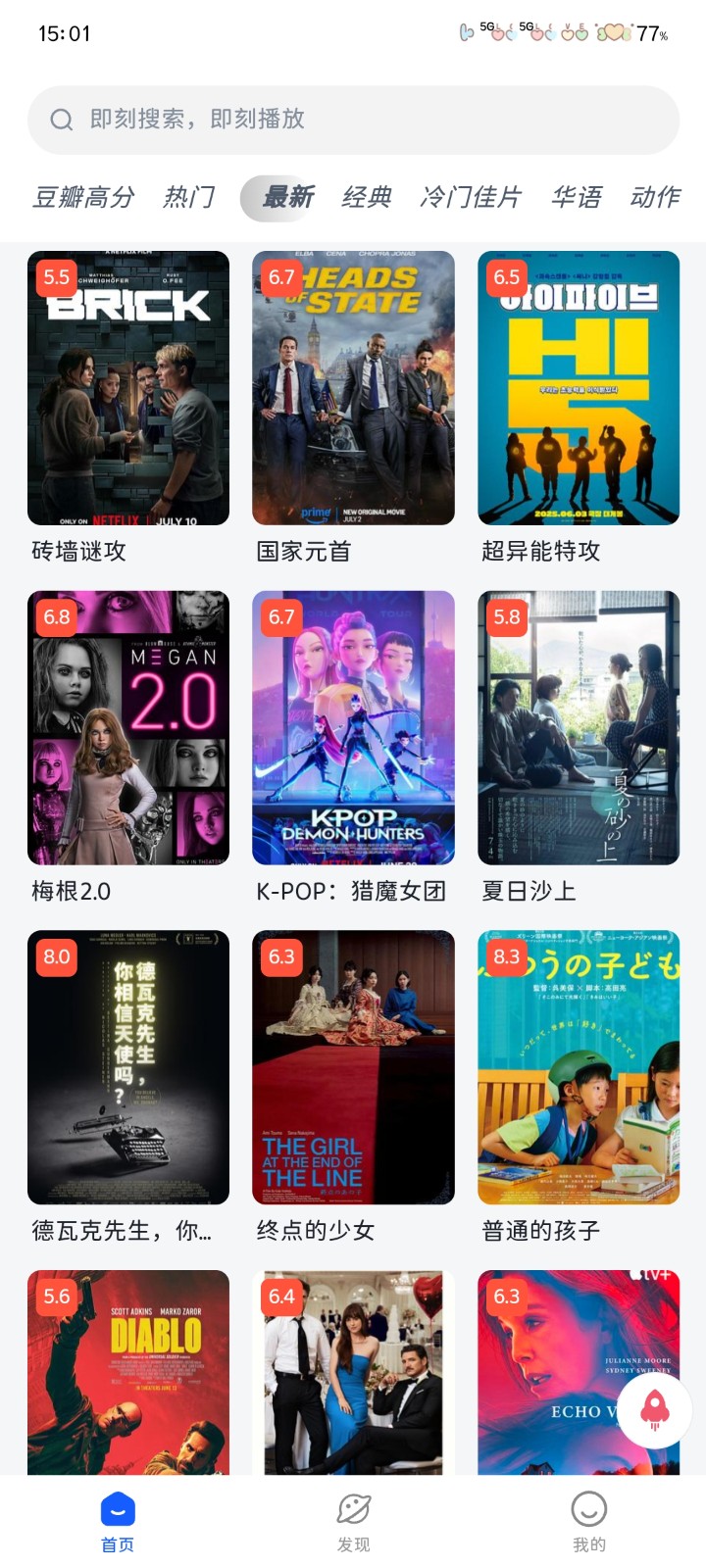Screen dimensions: 706x1568
Task: Go to the 发现 tab
Action: point(353,1522)
